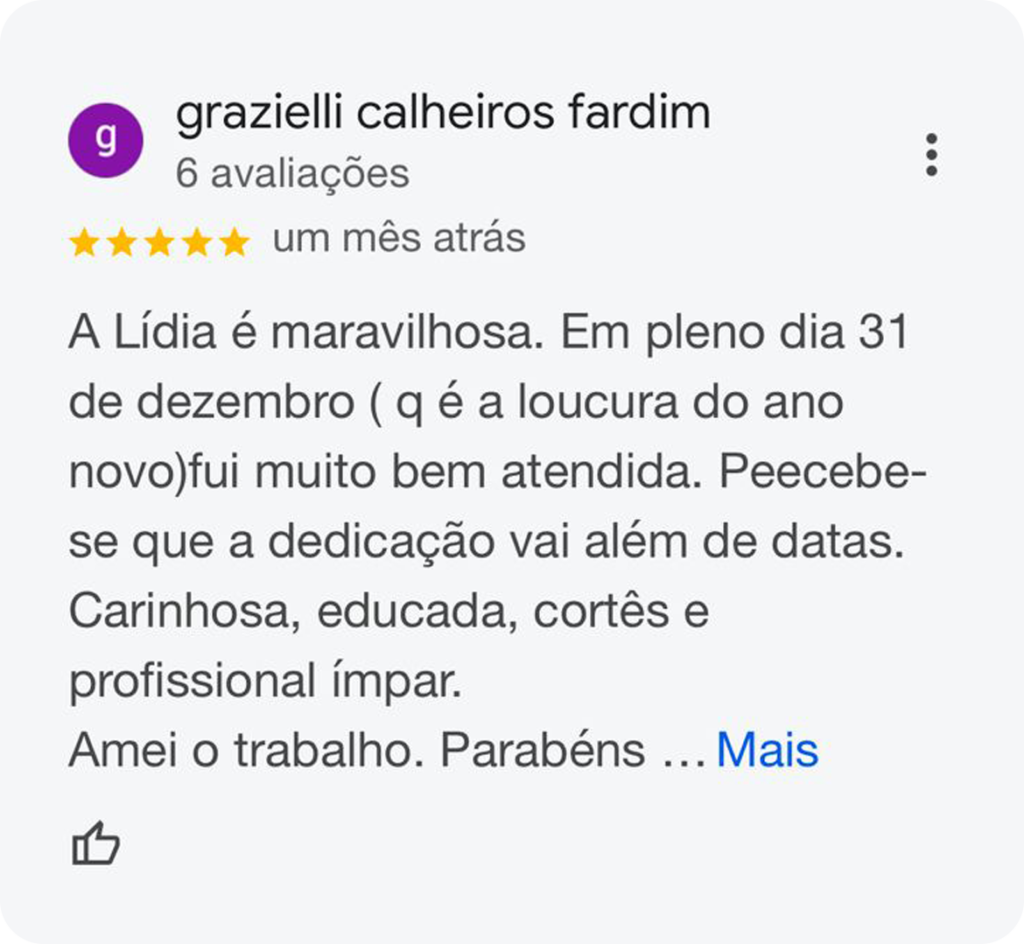Like the review with the thumbs-up icon
Screen dimensions: 1024x944
coord(96,844)
